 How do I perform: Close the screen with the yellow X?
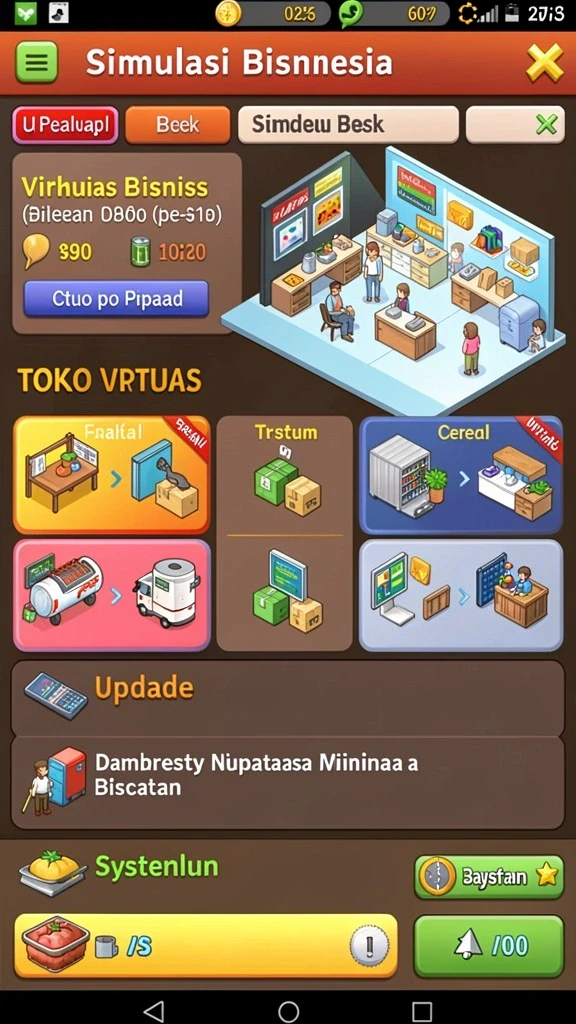[544, 63]
